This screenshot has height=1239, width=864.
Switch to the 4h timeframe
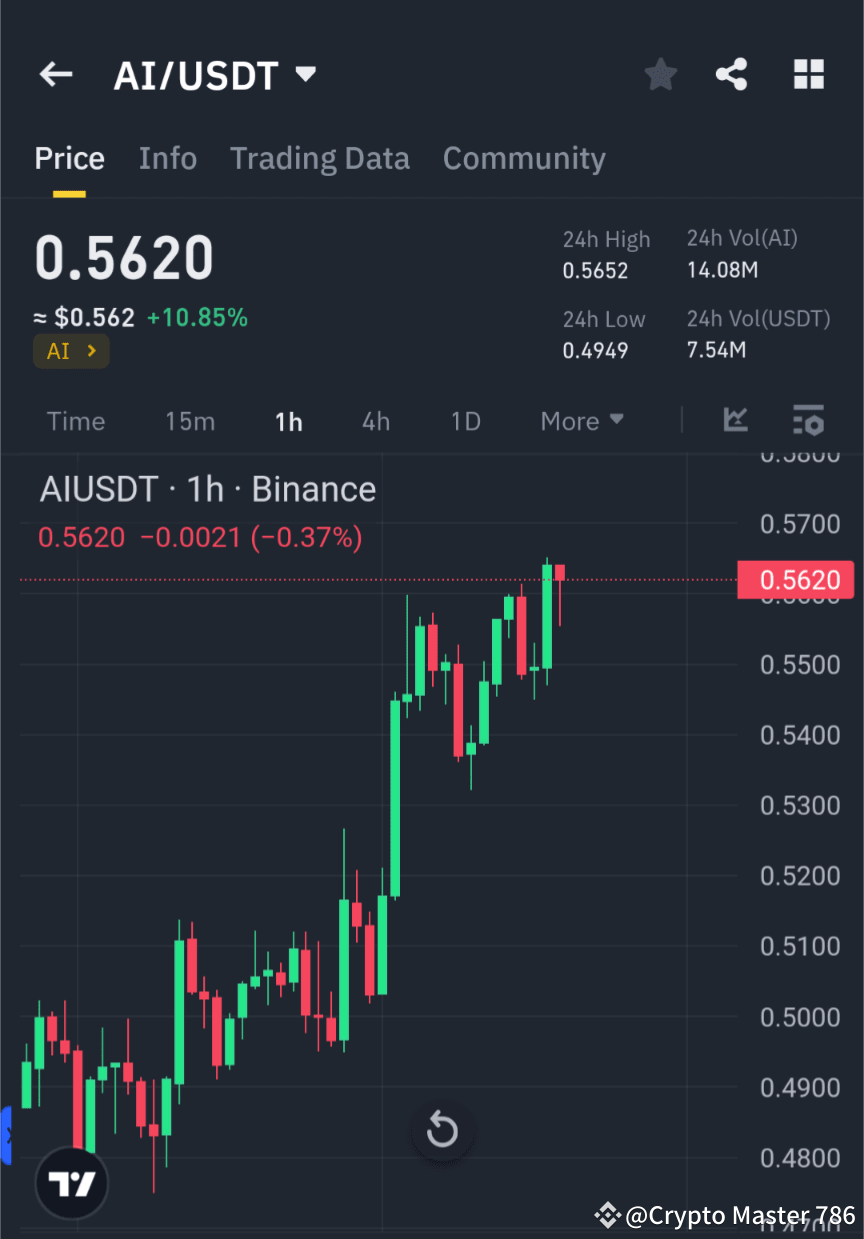(x=376, y=421)
